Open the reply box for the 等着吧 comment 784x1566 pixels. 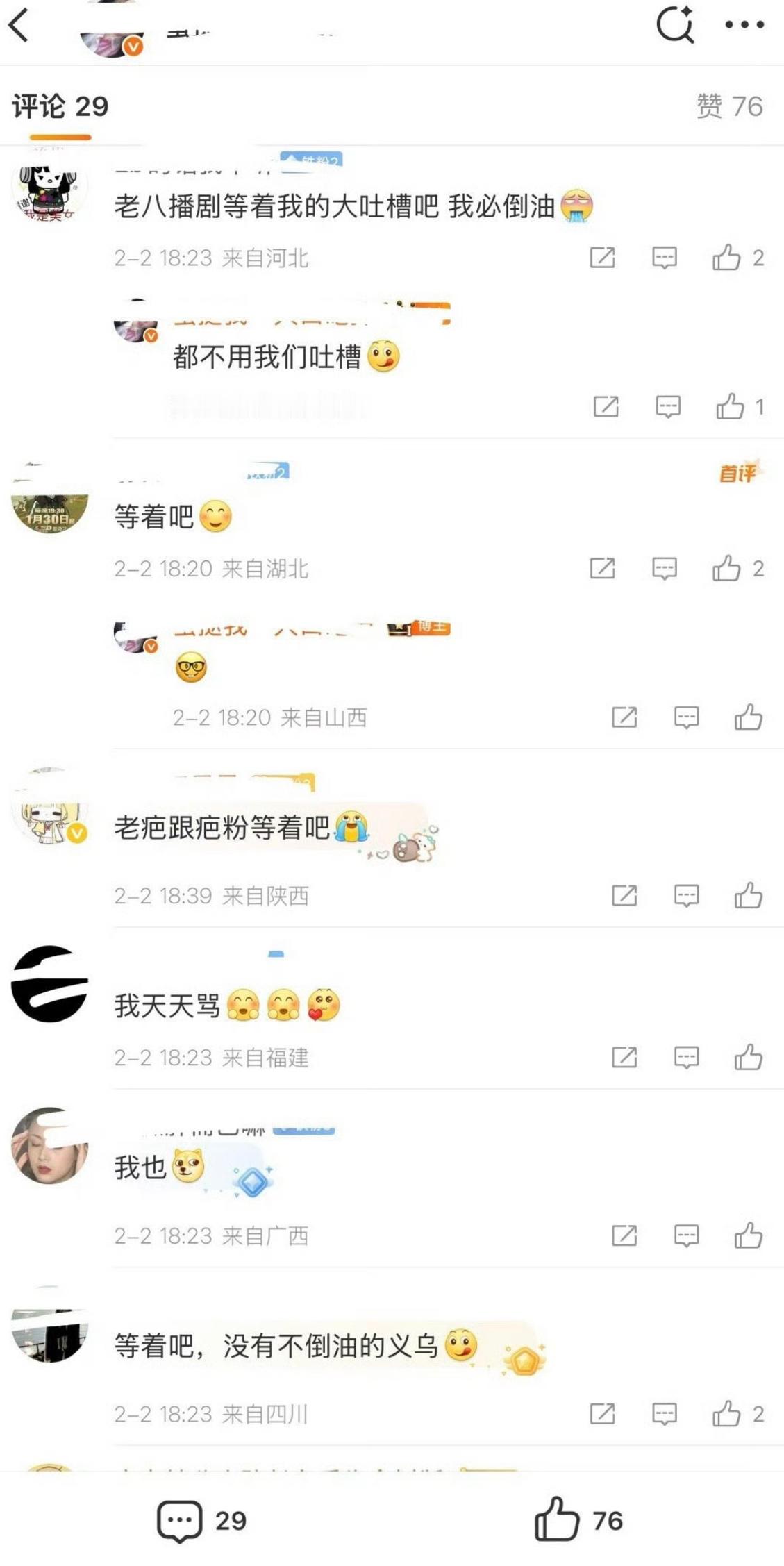click(x=663, y=569)
